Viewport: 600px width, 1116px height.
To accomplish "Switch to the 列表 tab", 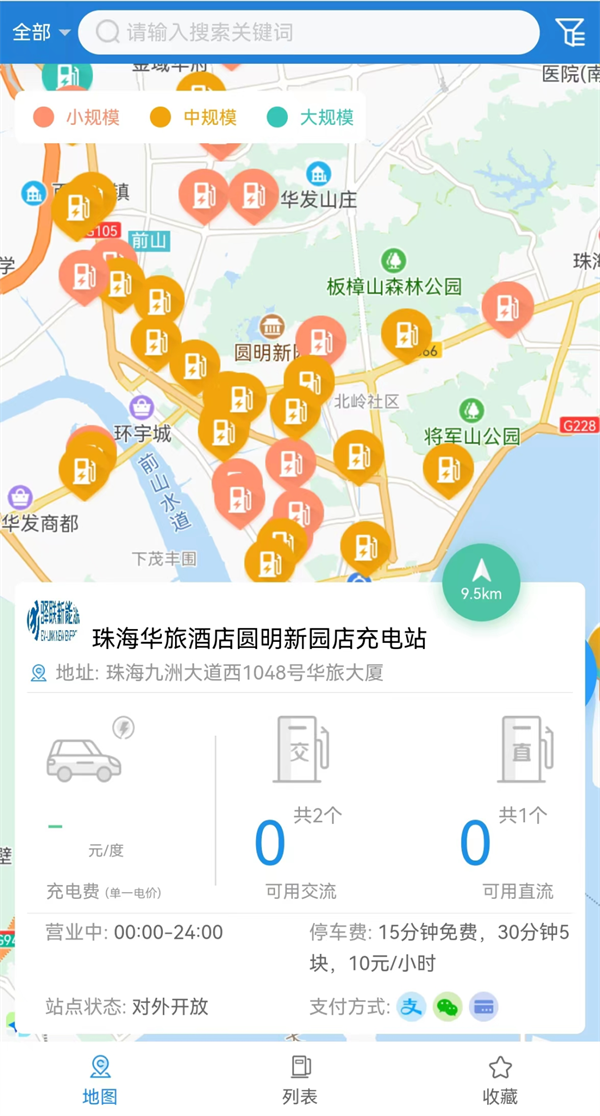I will [x=300, y=1080].
